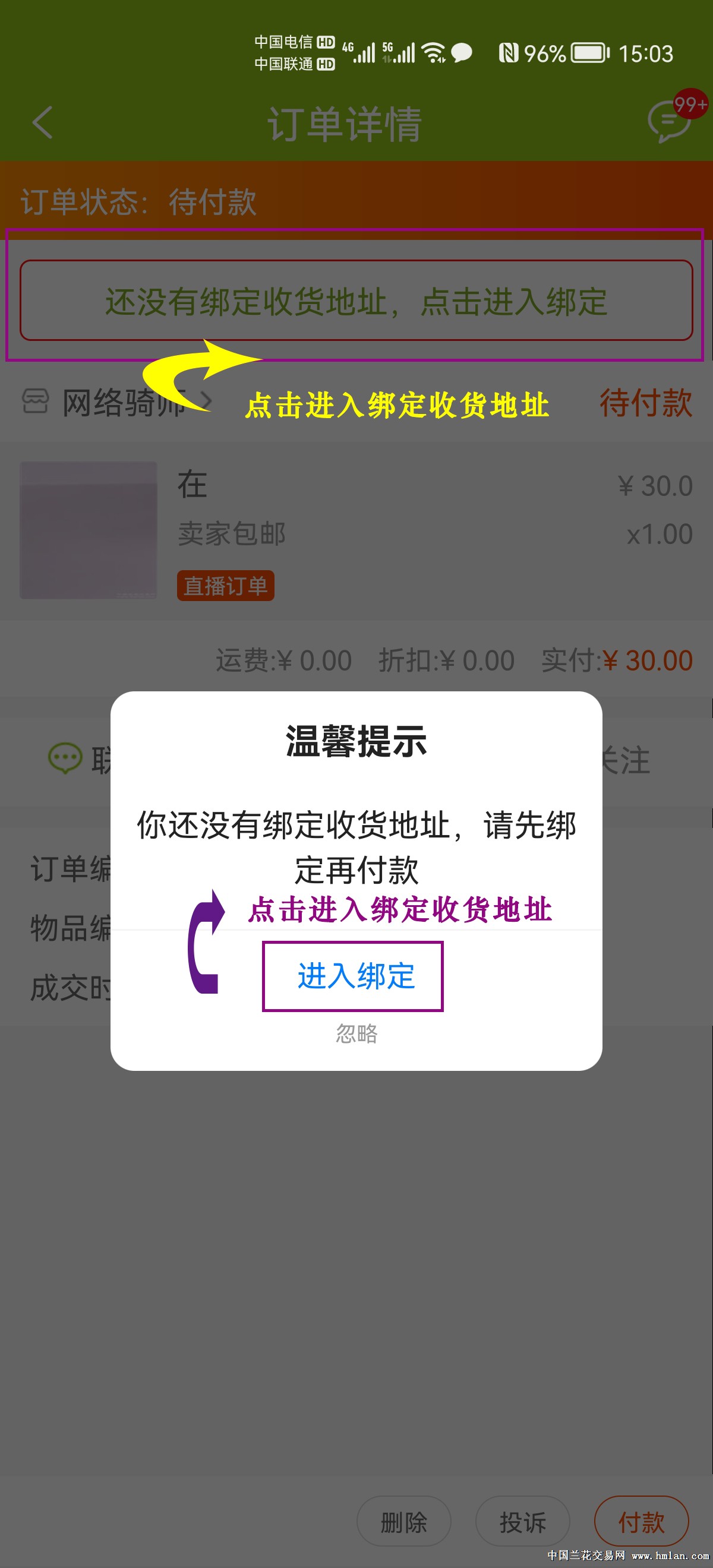Dismiss the dialog with 忽略
The height and width of the screenshot is (1568, 713).
point(356,1033)
